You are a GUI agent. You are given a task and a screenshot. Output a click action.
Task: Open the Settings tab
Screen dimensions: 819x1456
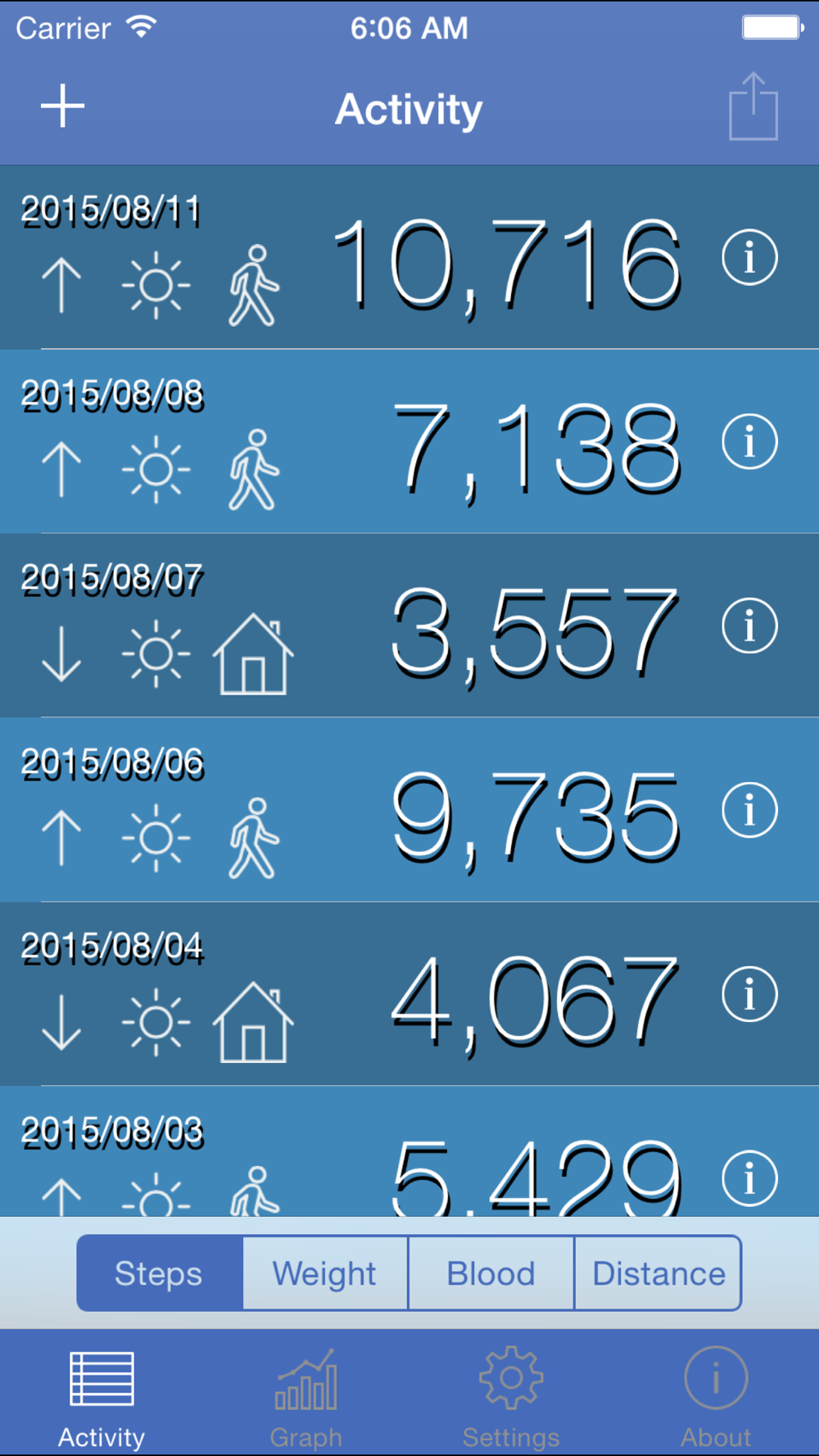click(x=511, y=1396)
